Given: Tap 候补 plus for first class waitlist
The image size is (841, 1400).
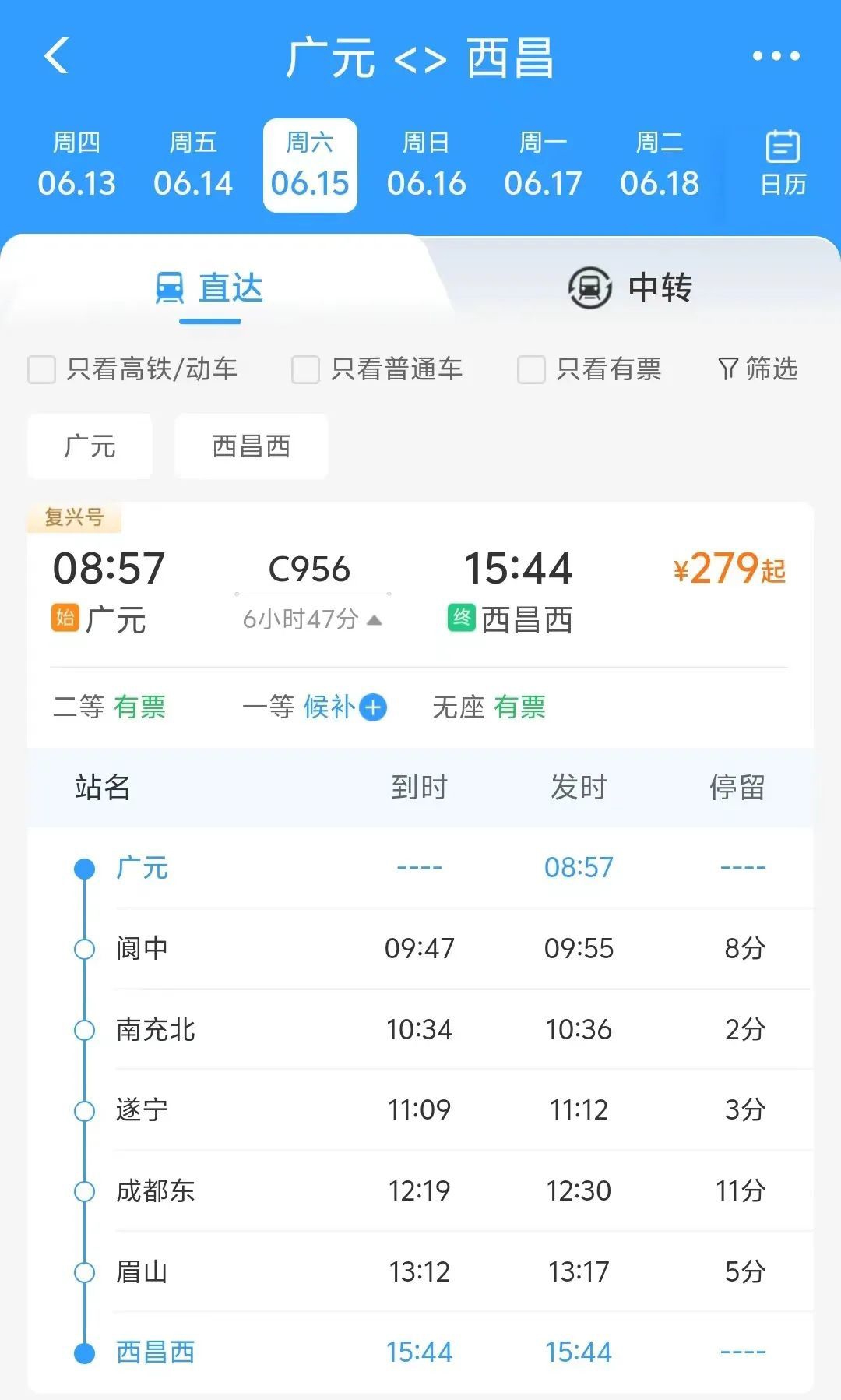Looking at the screenshot, I should pos(373,707).
